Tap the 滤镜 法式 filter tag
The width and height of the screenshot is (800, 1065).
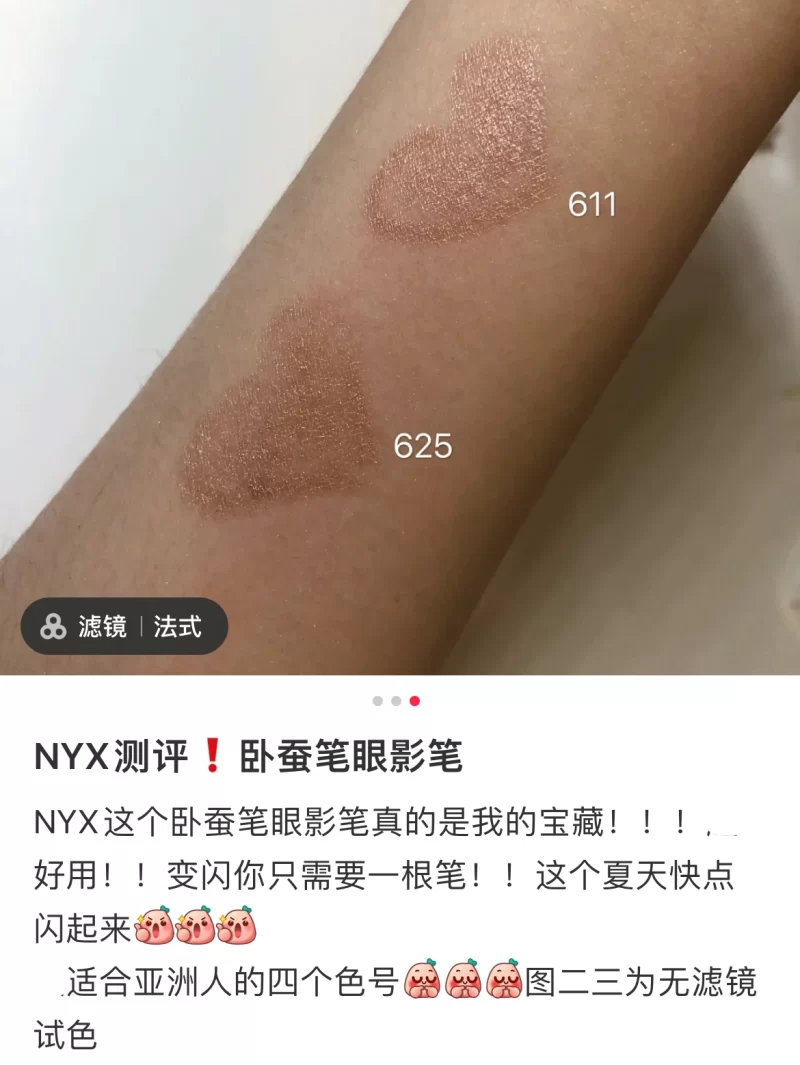[125, 627]
